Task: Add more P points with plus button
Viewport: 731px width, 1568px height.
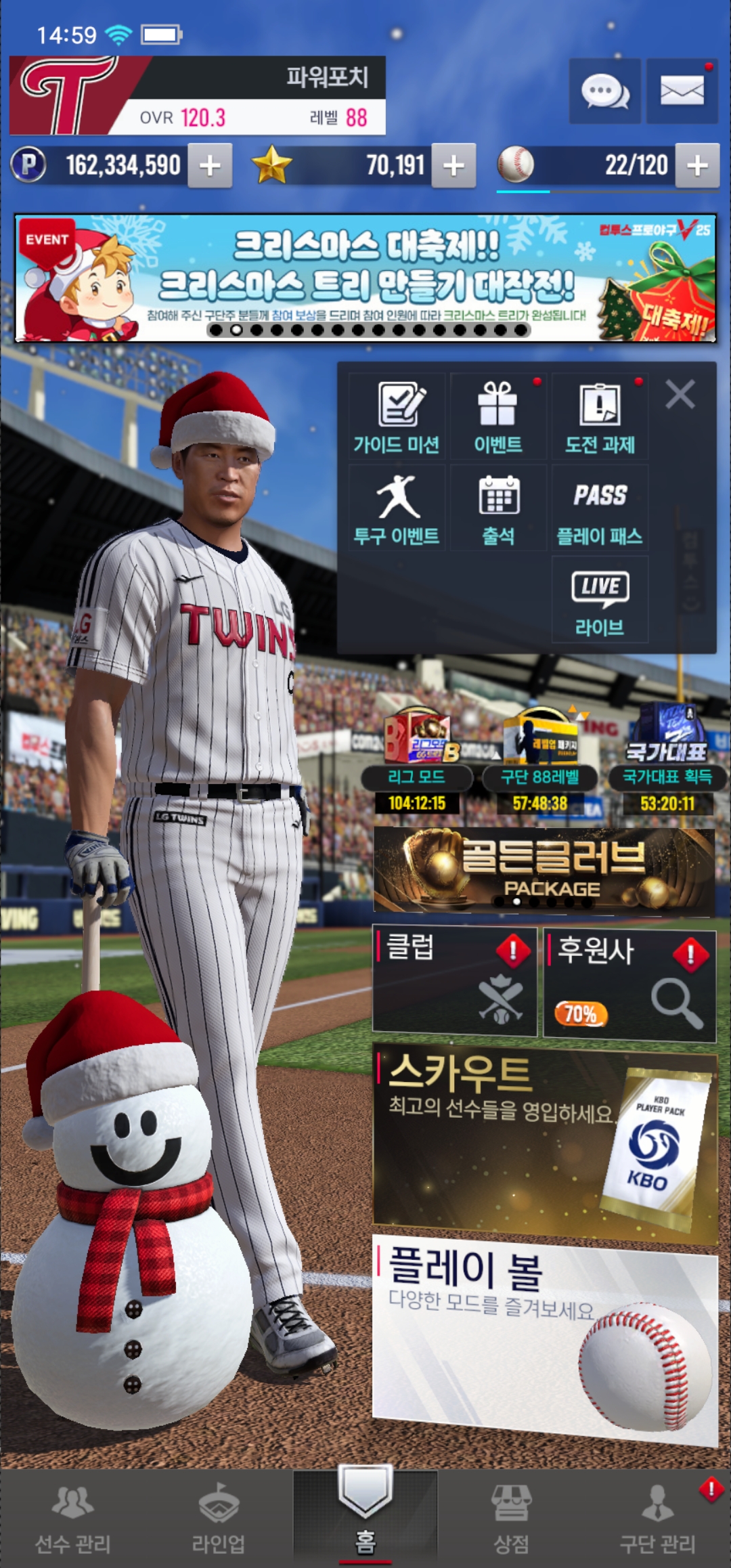Action: 210,166
